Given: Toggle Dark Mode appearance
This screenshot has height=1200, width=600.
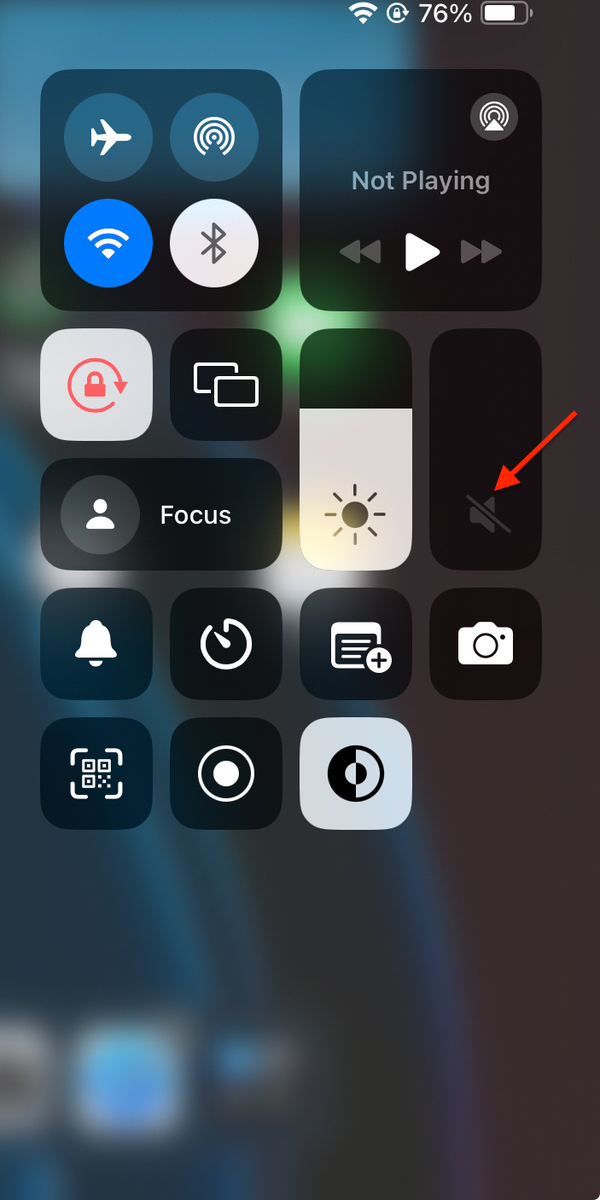Looking at the screenshot, I should [x=356, y=774].
